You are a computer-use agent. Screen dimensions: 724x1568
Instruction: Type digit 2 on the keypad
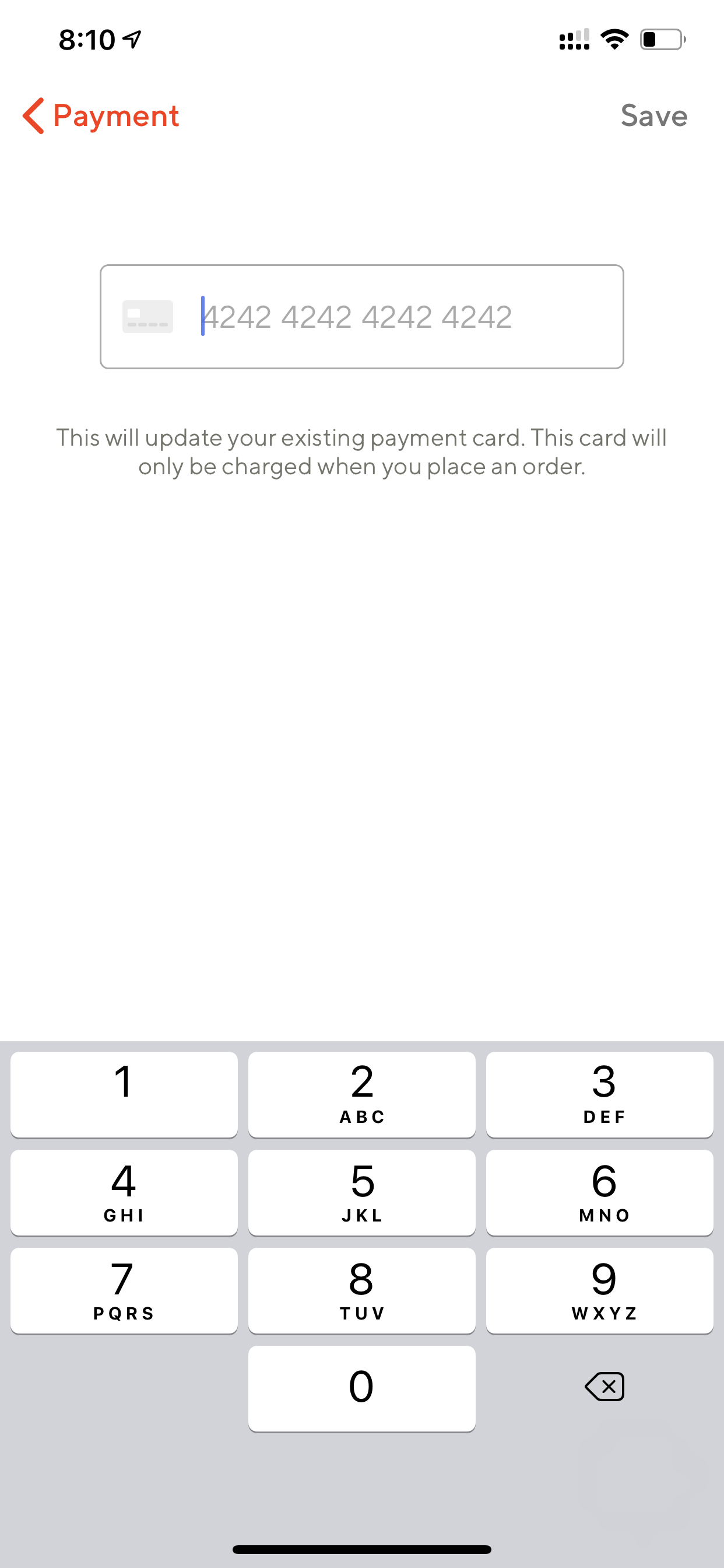(362, 1094)
